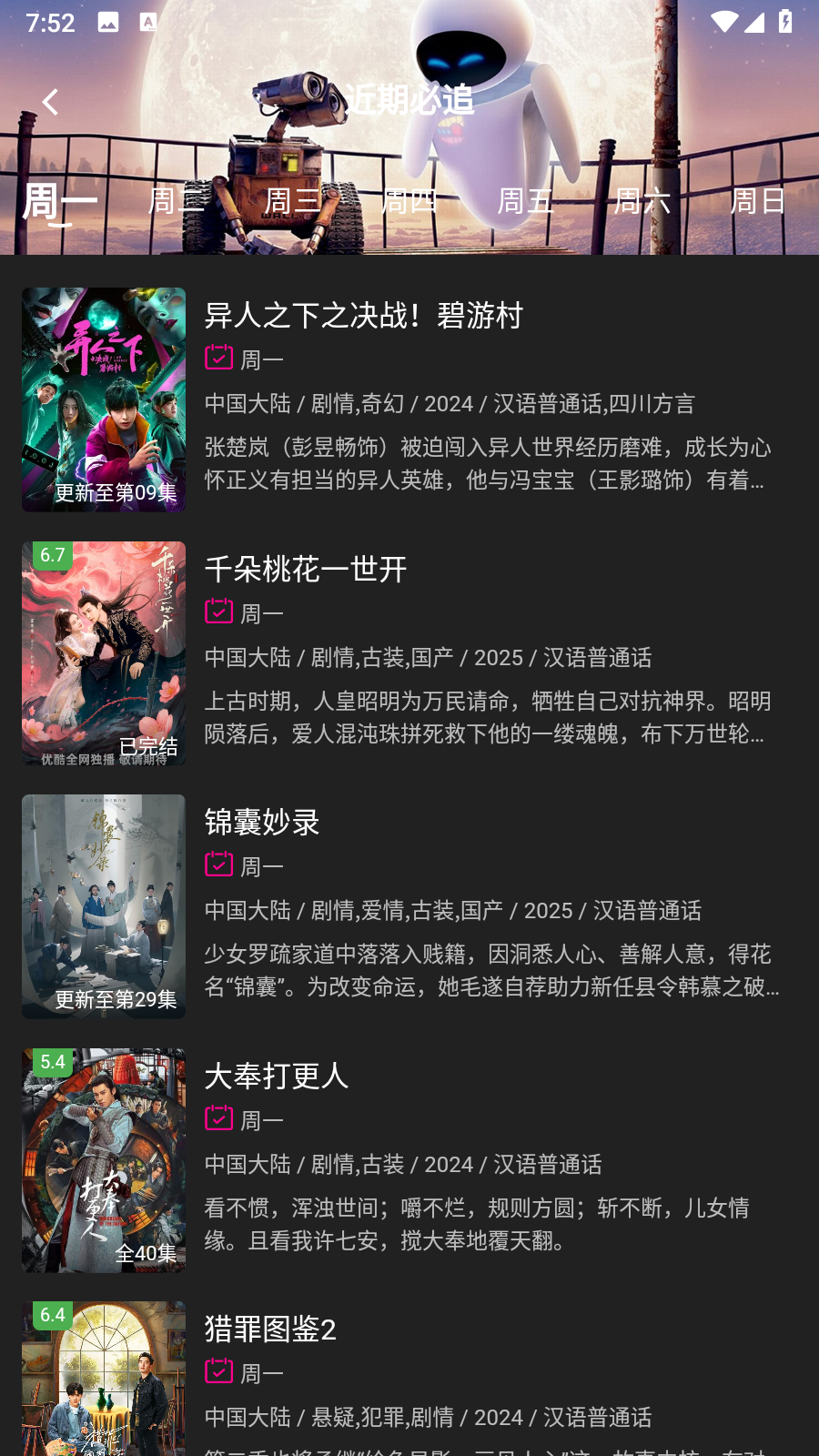Switch to the 周二 tab
819x1456 pixels.
[176, 200]
